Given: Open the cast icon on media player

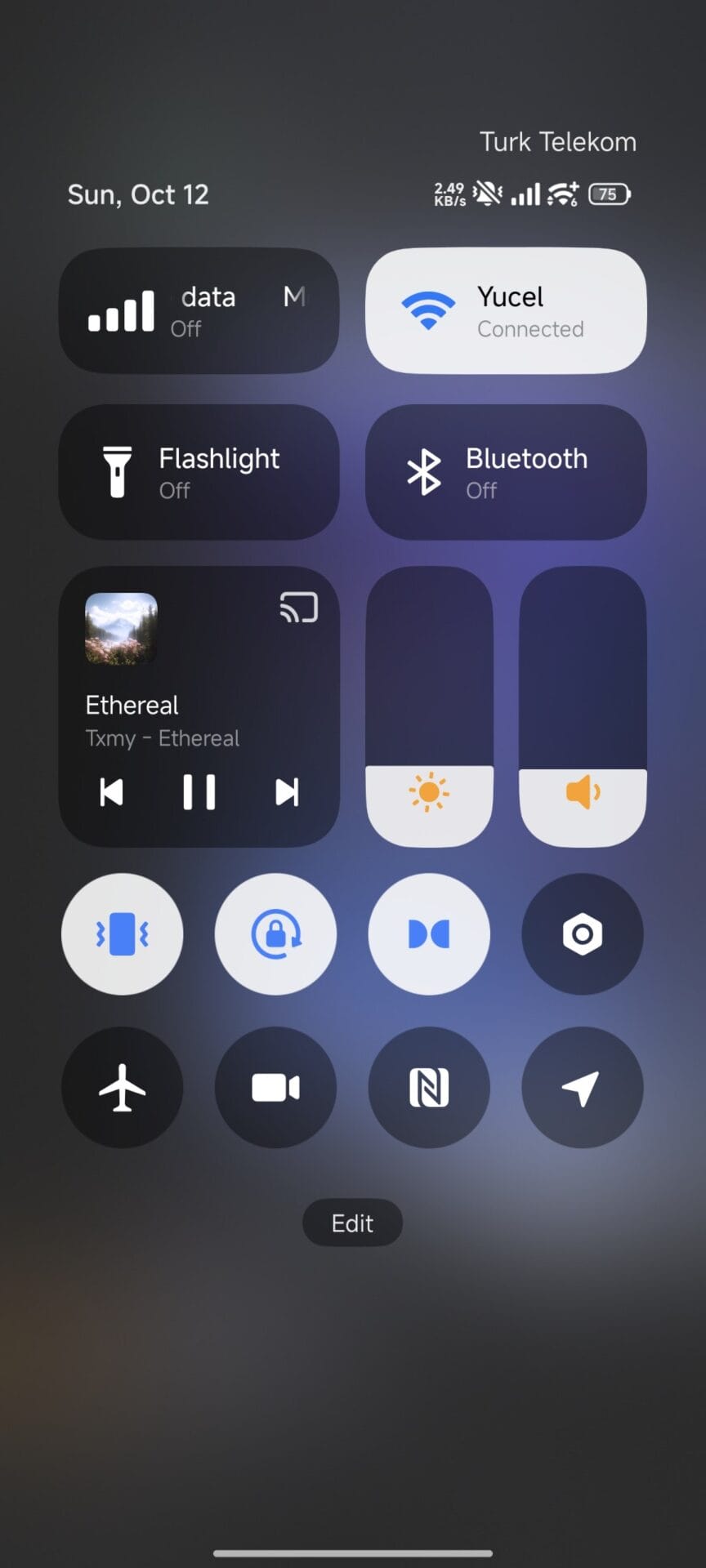Looking at the screenshot, I should tap(298, 608).
